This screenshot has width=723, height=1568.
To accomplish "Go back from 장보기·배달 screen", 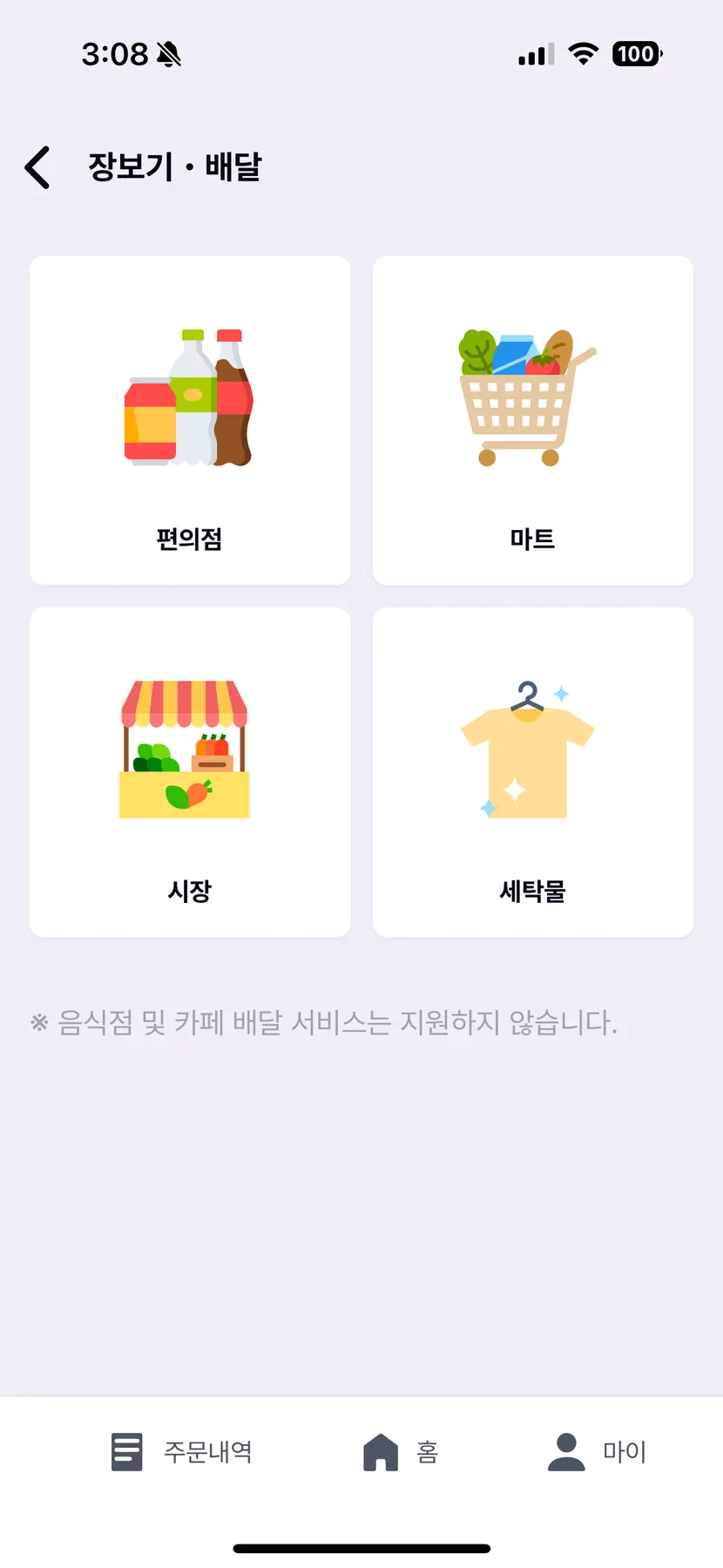I will (x=37, y=167).
